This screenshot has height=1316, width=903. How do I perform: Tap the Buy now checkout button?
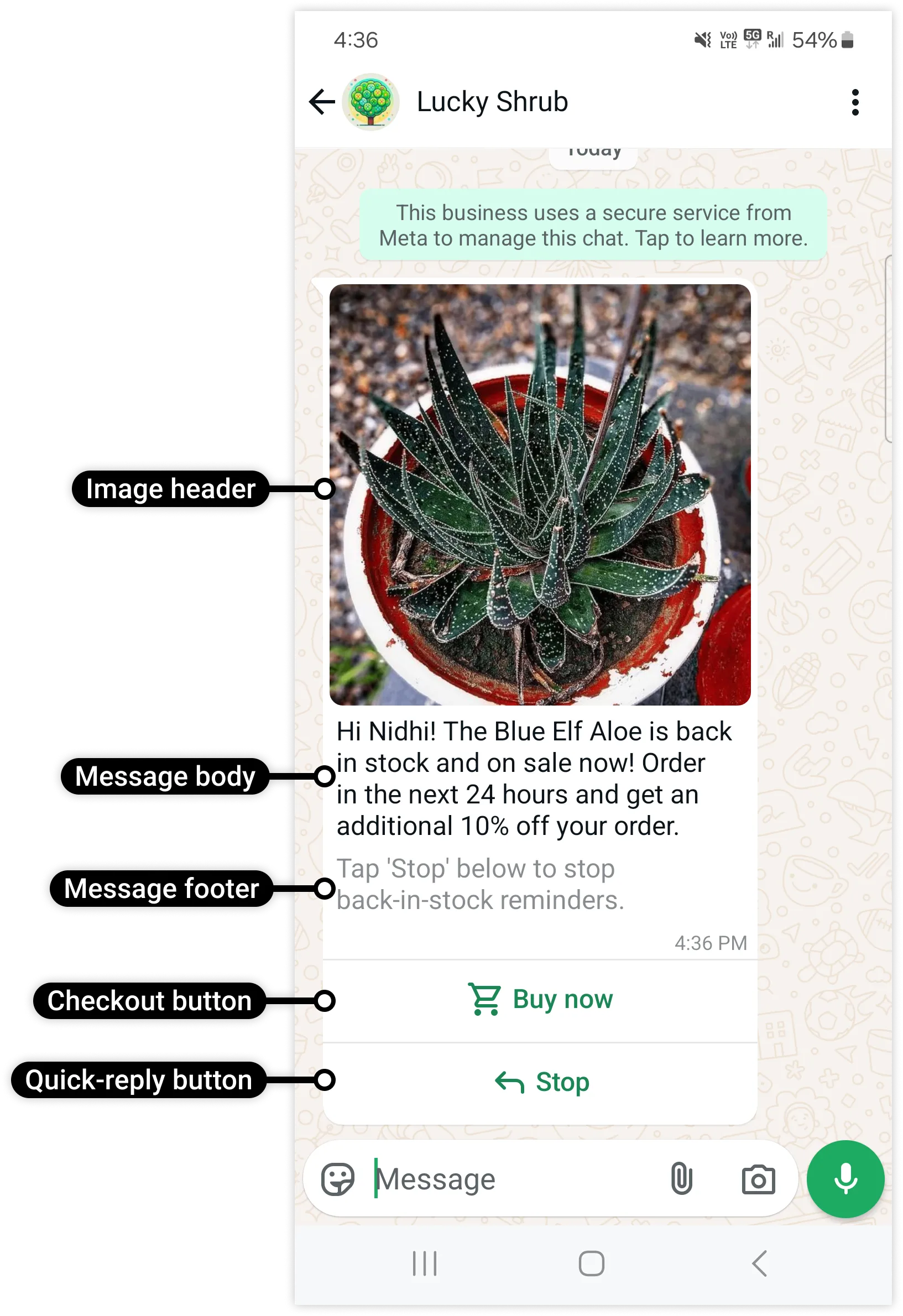(x=540, y=1000)
